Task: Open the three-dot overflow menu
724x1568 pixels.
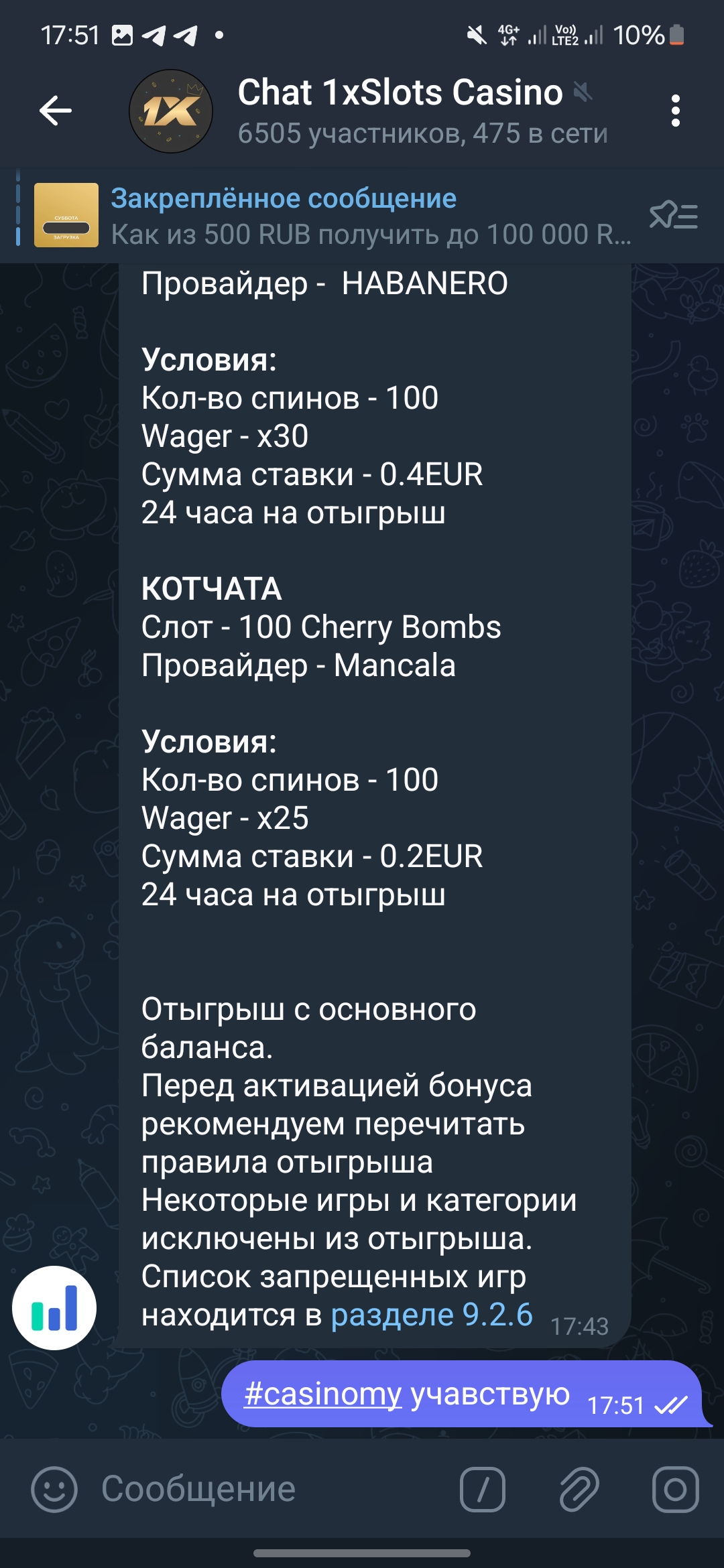Action: point(675,111)
